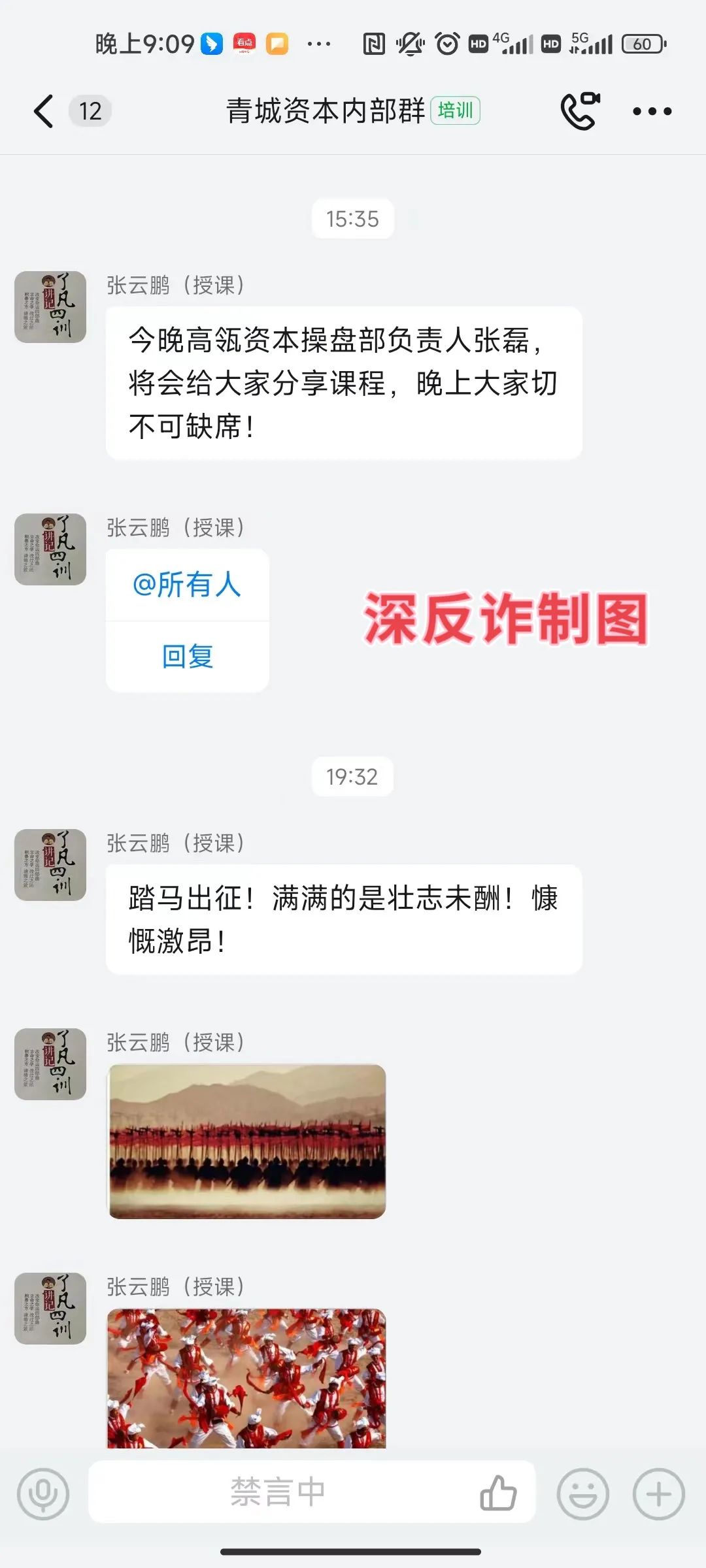Go back to the chat list
The image size is (706, 1568).
click(42, 110)
